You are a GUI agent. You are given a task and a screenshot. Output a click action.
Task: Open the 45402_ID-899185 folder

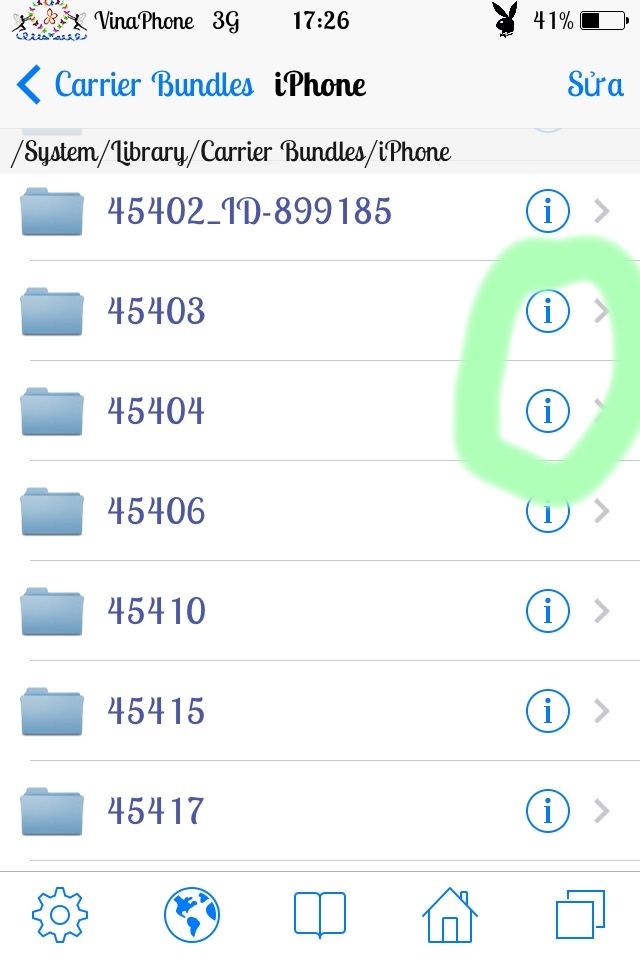click(x=250, y=211)
